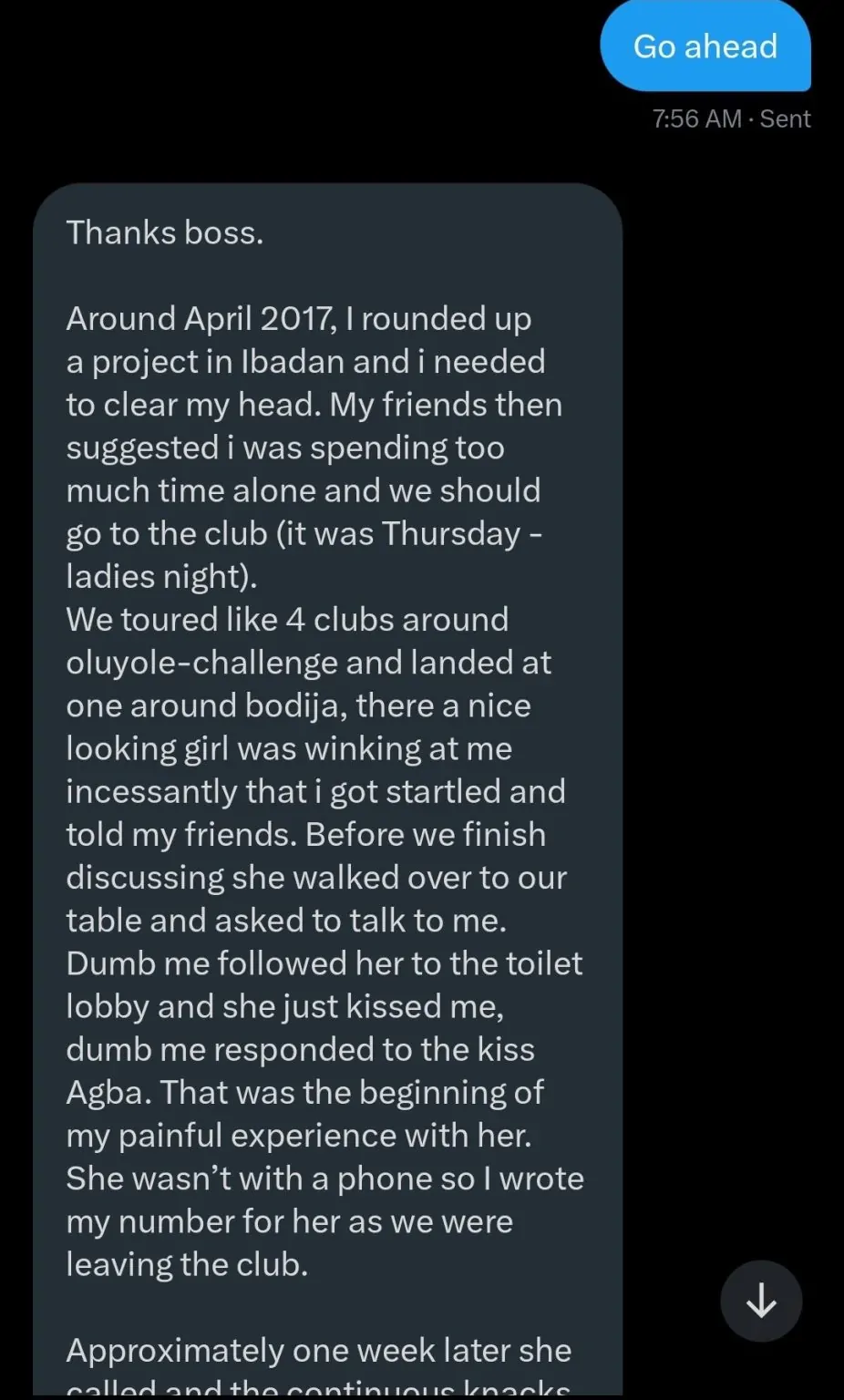
Task: Jump to the latest message with down arrow
Action: (x=761, y=1302)
